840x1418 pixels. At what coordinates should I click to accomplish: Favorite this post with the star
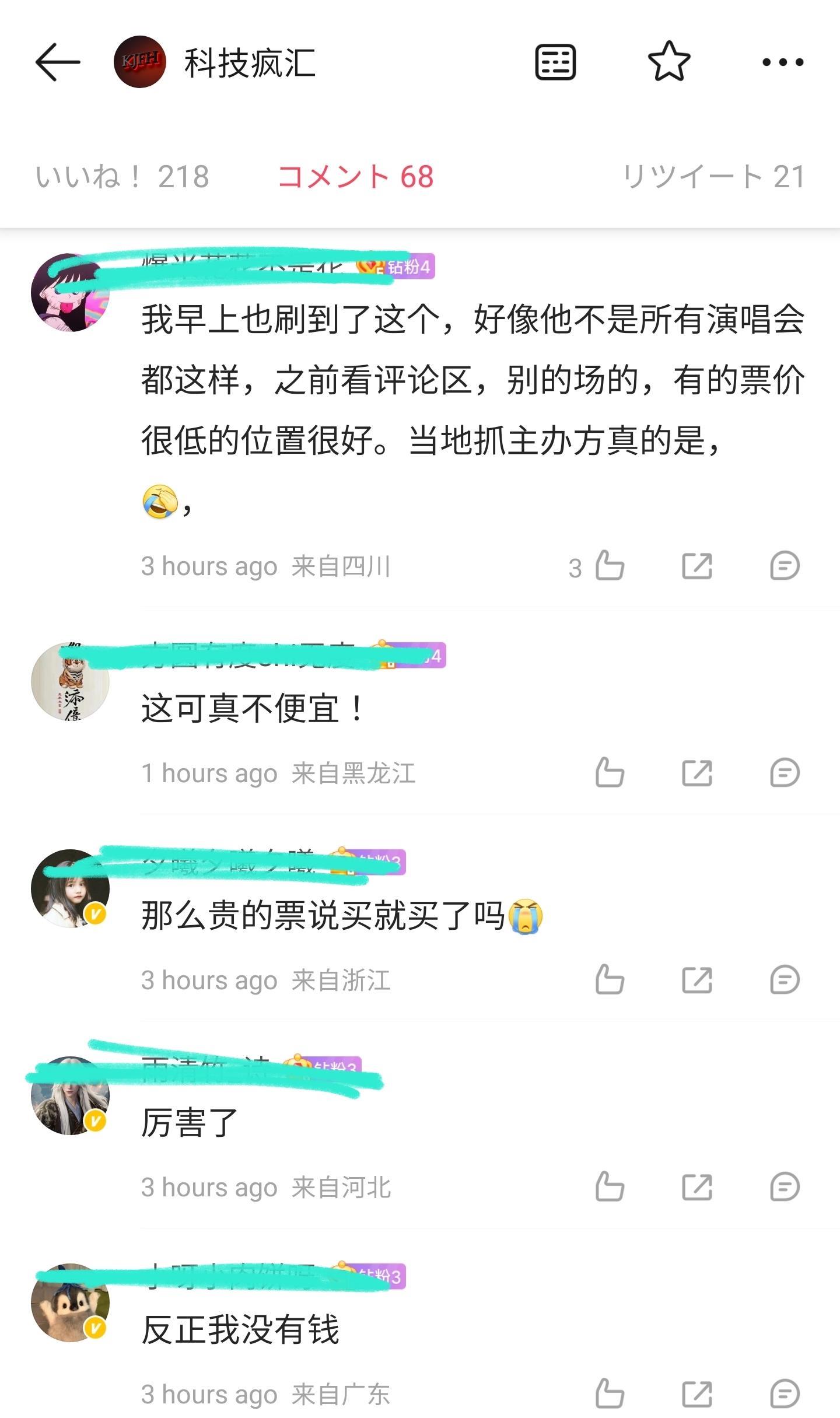(x=668, y=62)
